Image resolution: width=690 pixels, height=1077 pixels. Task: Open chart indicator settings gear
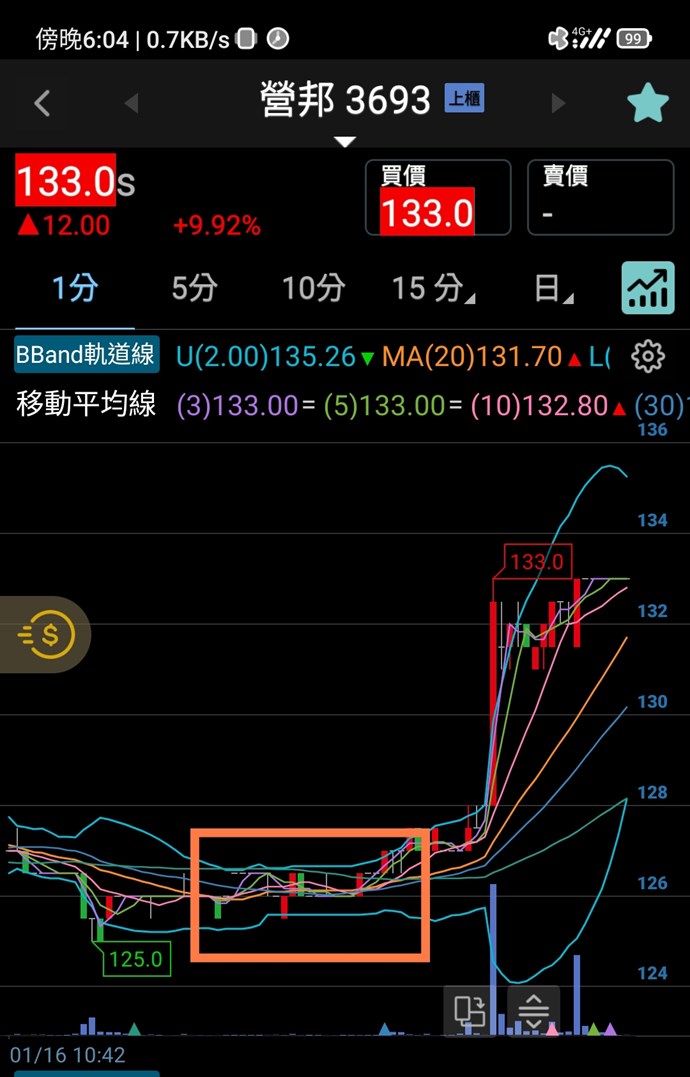coord(648,355)
